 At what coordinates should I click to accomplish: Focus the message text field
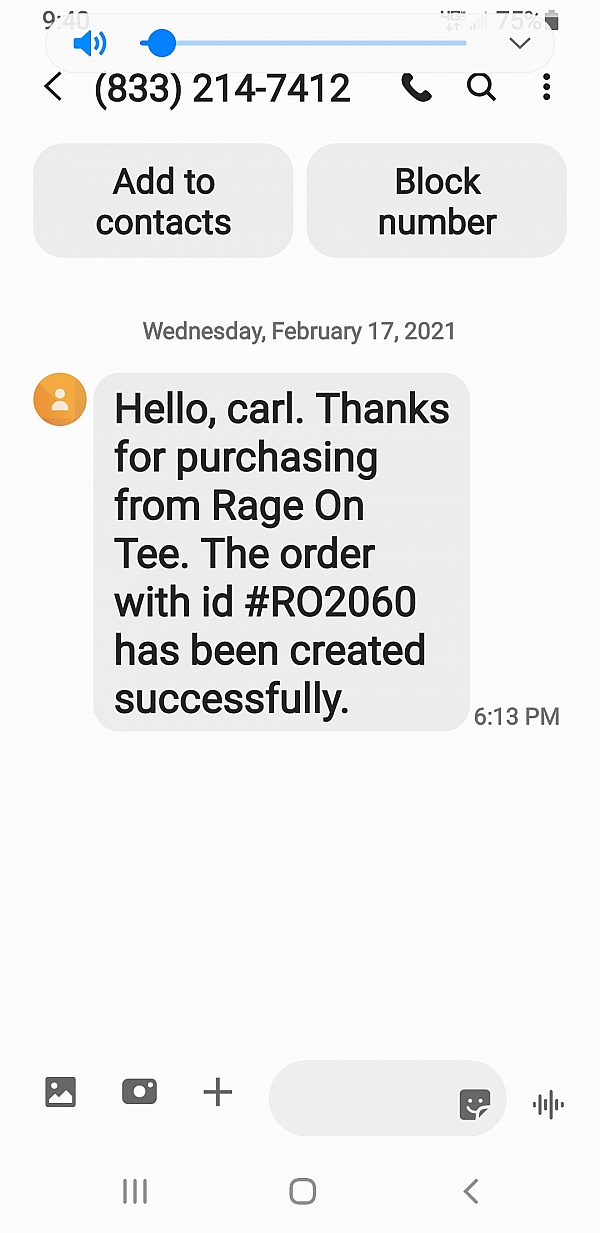point(360,1098)
